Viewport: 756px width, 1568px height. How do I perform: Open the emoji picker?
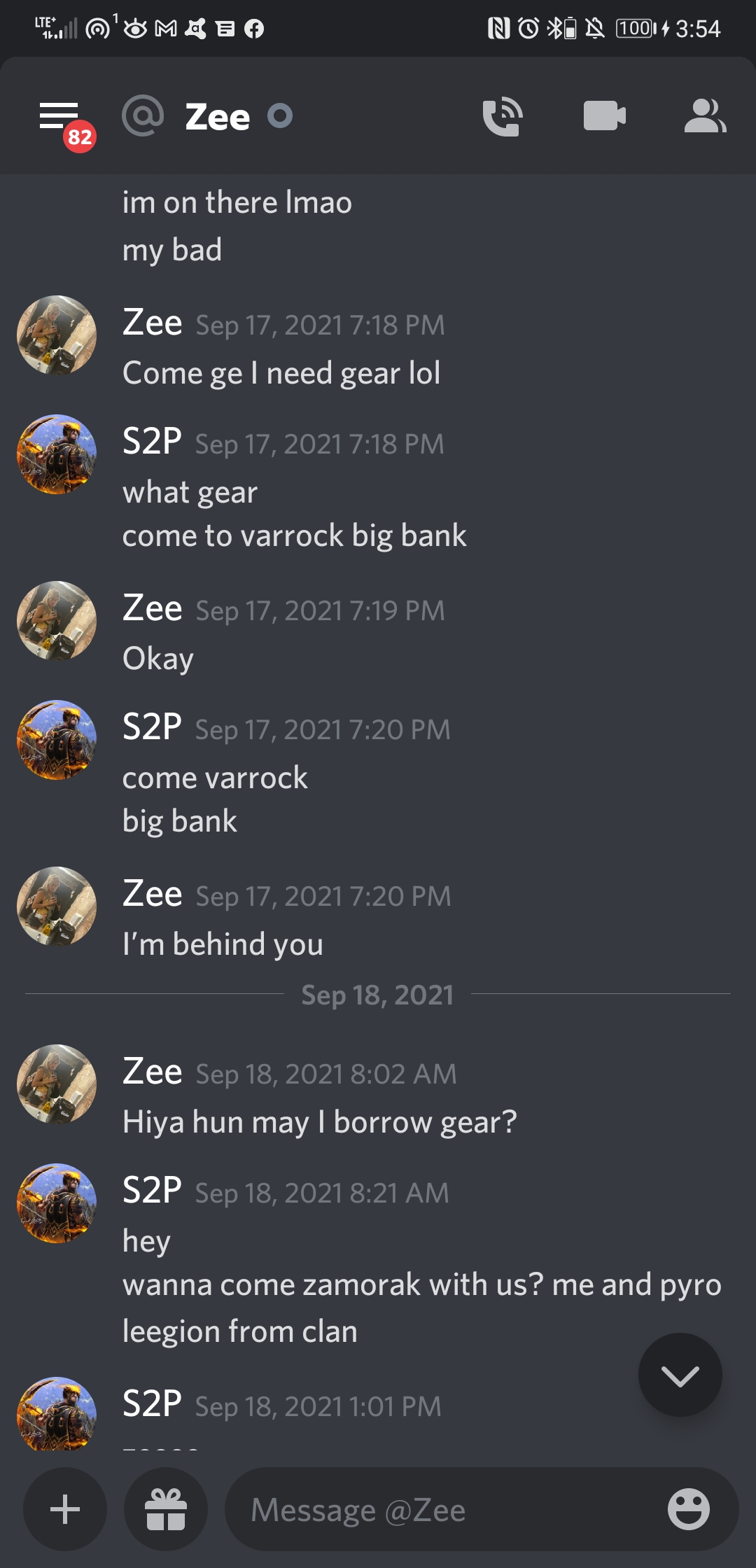(688, 1509)
